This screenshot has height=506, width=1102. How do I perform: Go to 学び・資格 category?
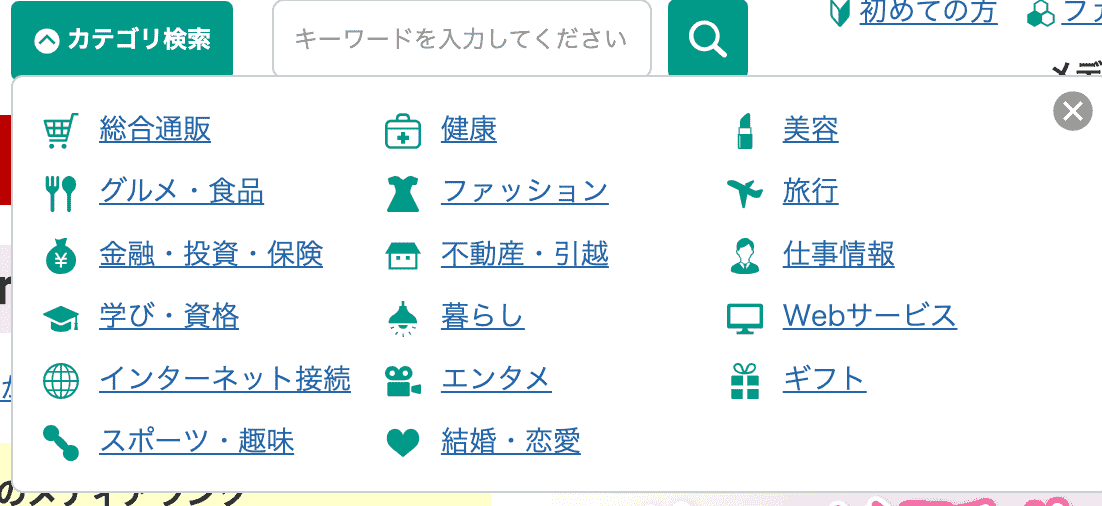(169, 317)
